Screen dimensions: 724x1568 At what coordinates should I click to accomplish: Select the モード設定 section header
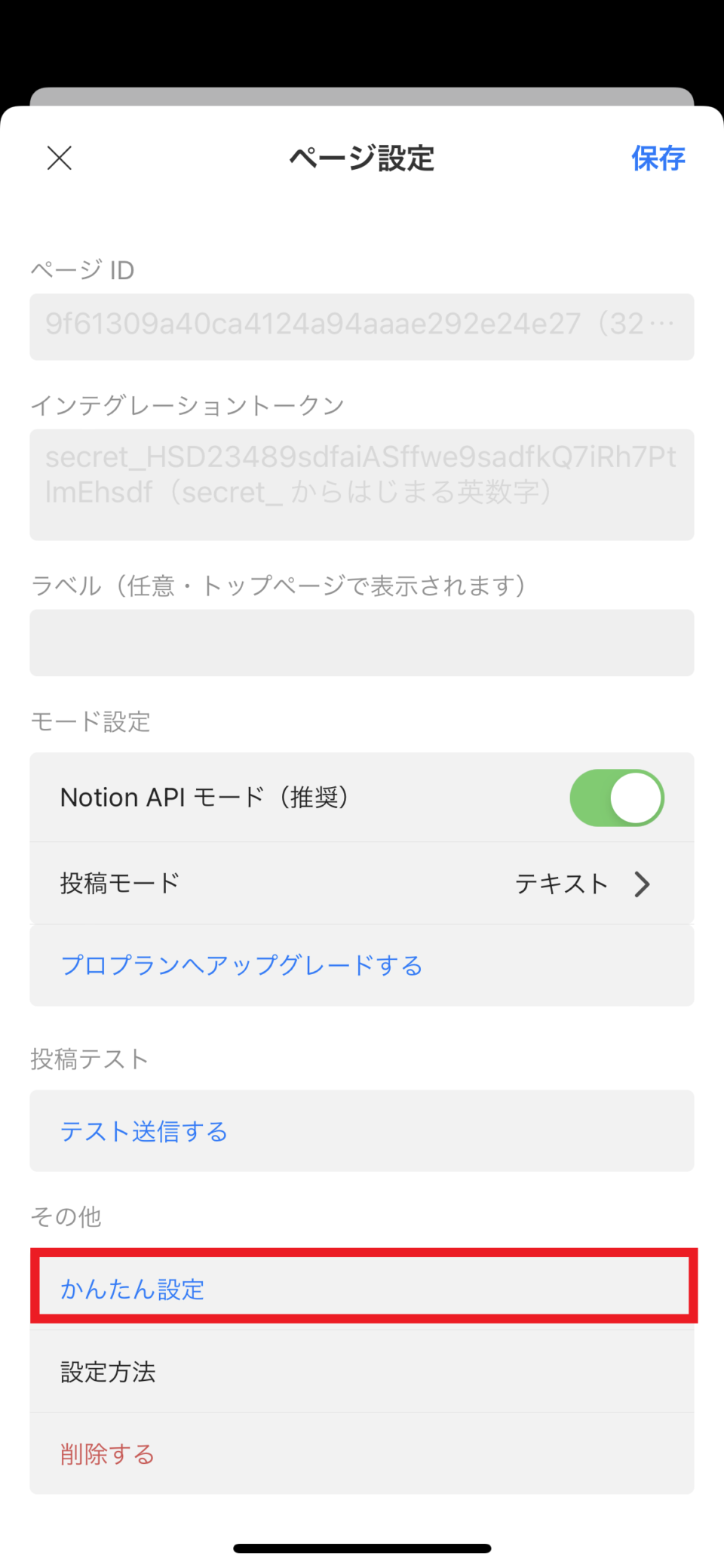tap(90, 722)
